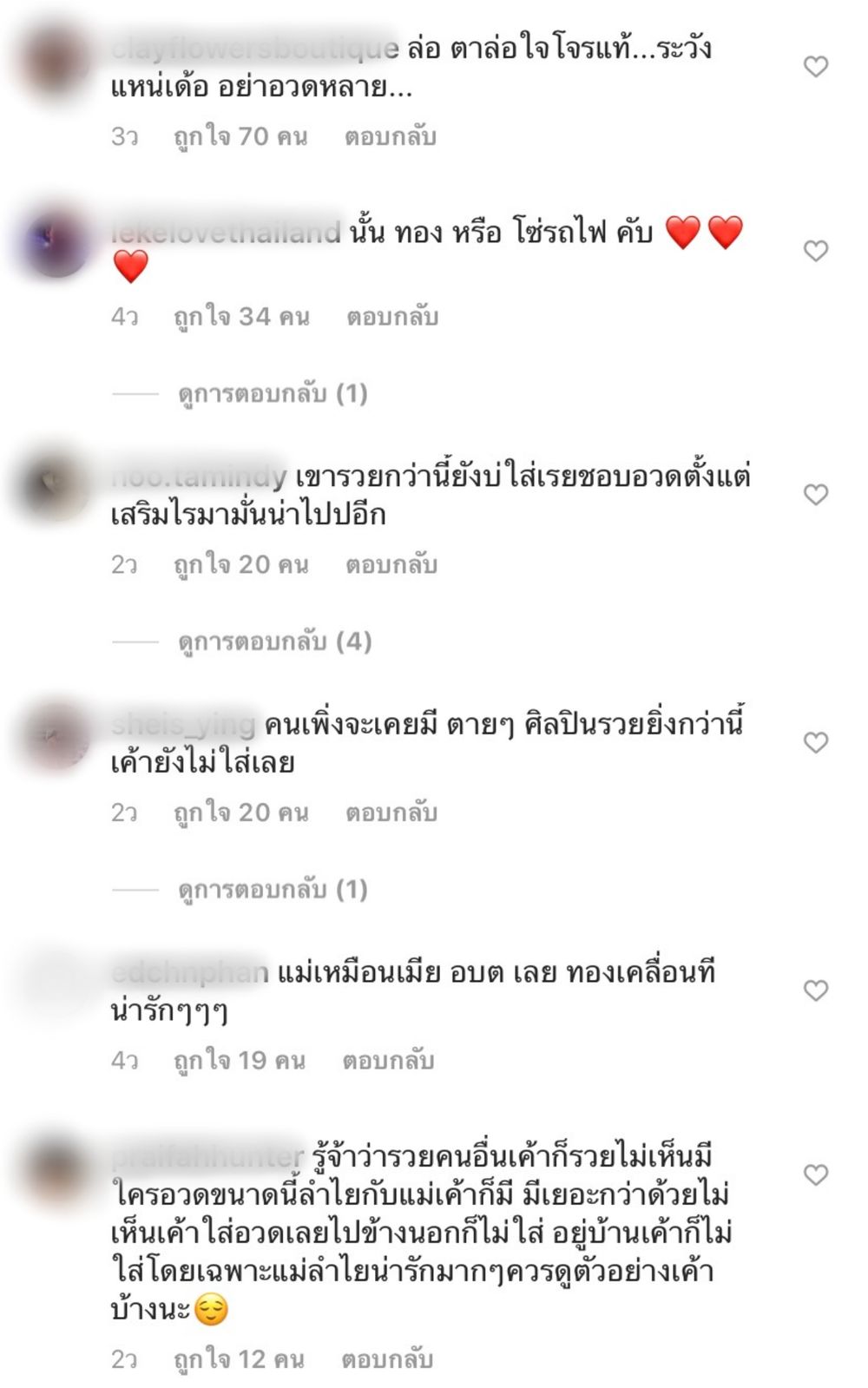Like the comment starting แม่เหมือนเมีย อบต
The width and height of the screenshot is (868, 1388).
pos(815,990)
